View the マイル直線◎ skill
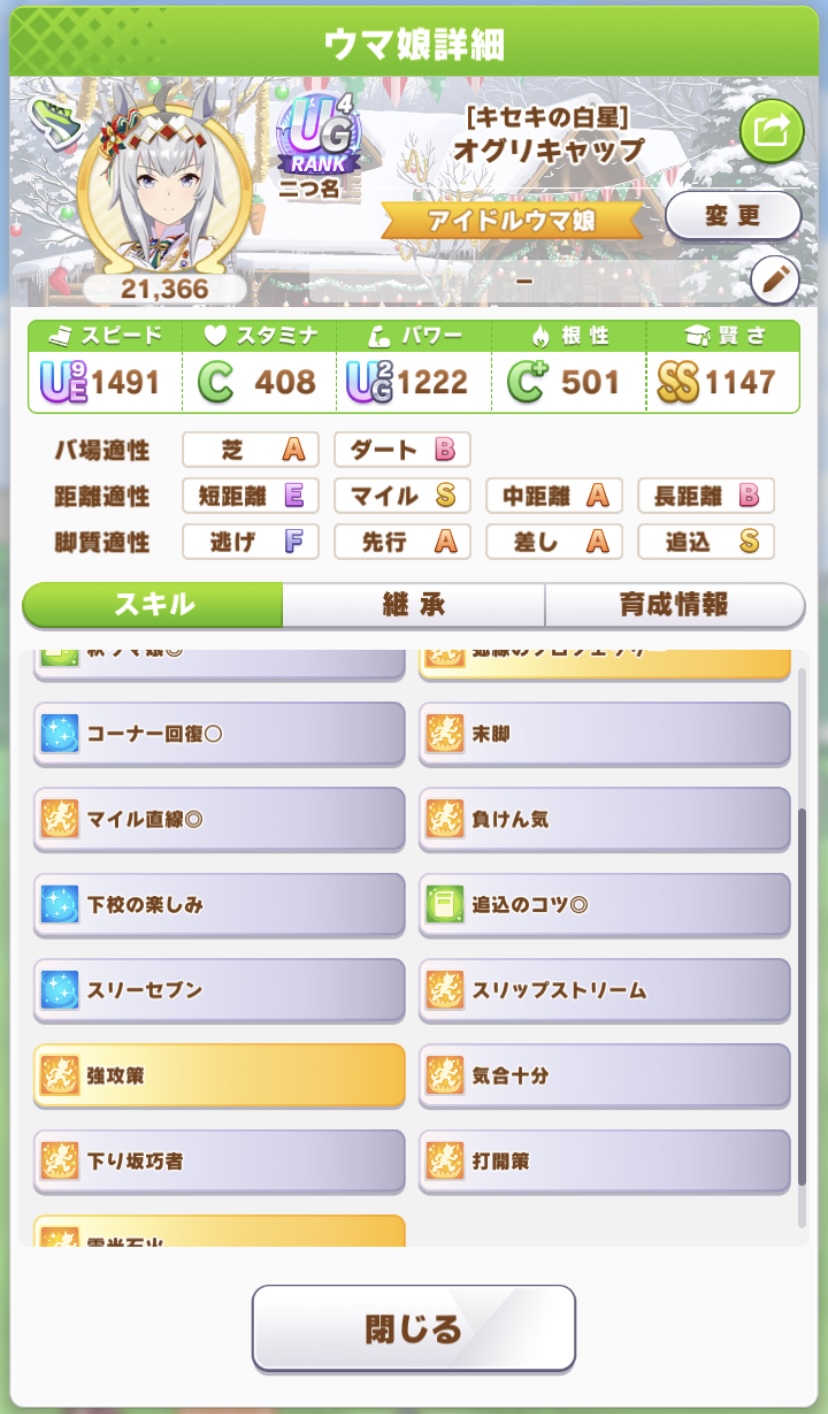This screenshot has height=1414, width=828. click(219, 820)
